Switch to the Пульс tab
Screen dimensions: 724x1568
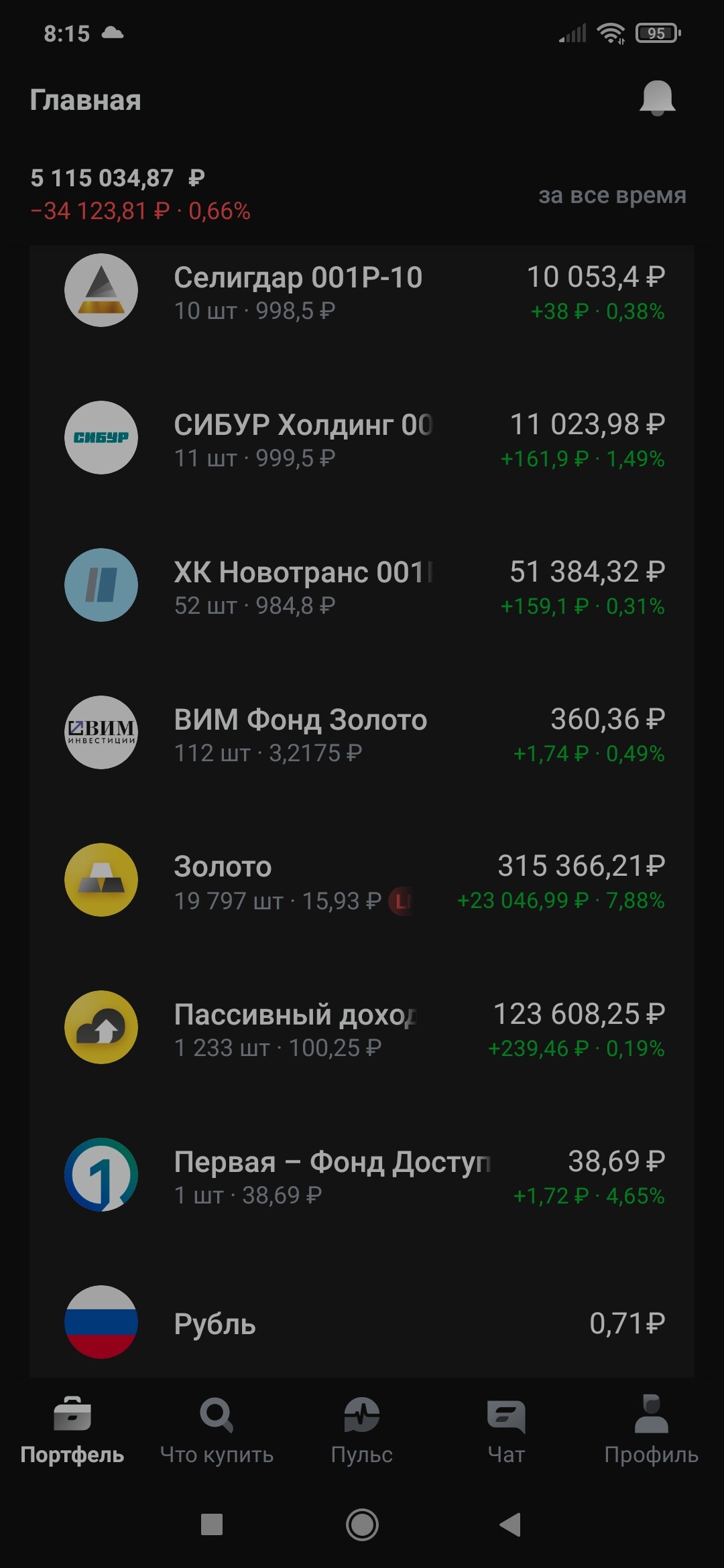point(362,1431)
